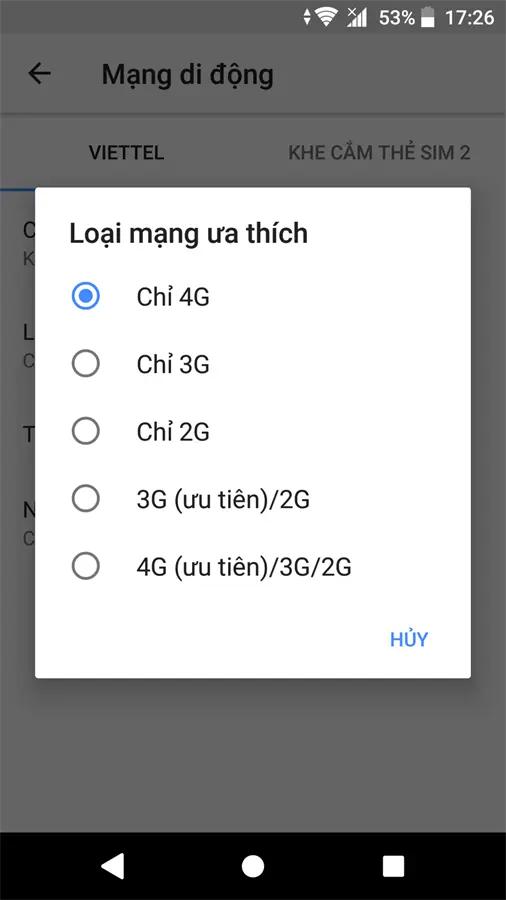This screenshot has width=506, height=900.
Task: Select the Chỉ 4G option
Action: tap(252, 297)
